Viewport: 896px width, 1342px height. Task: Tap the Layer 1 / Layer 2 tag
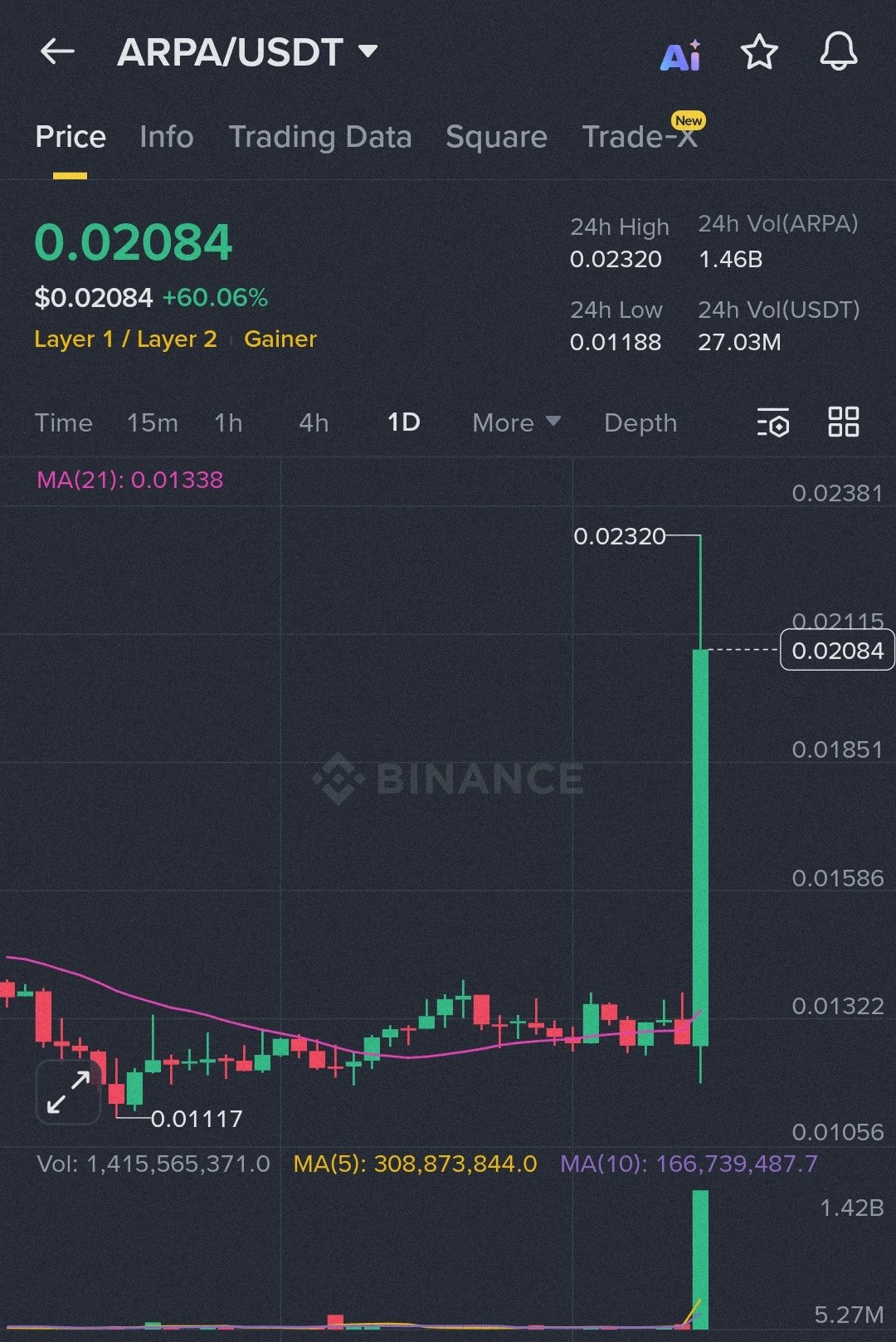point(125,339)
